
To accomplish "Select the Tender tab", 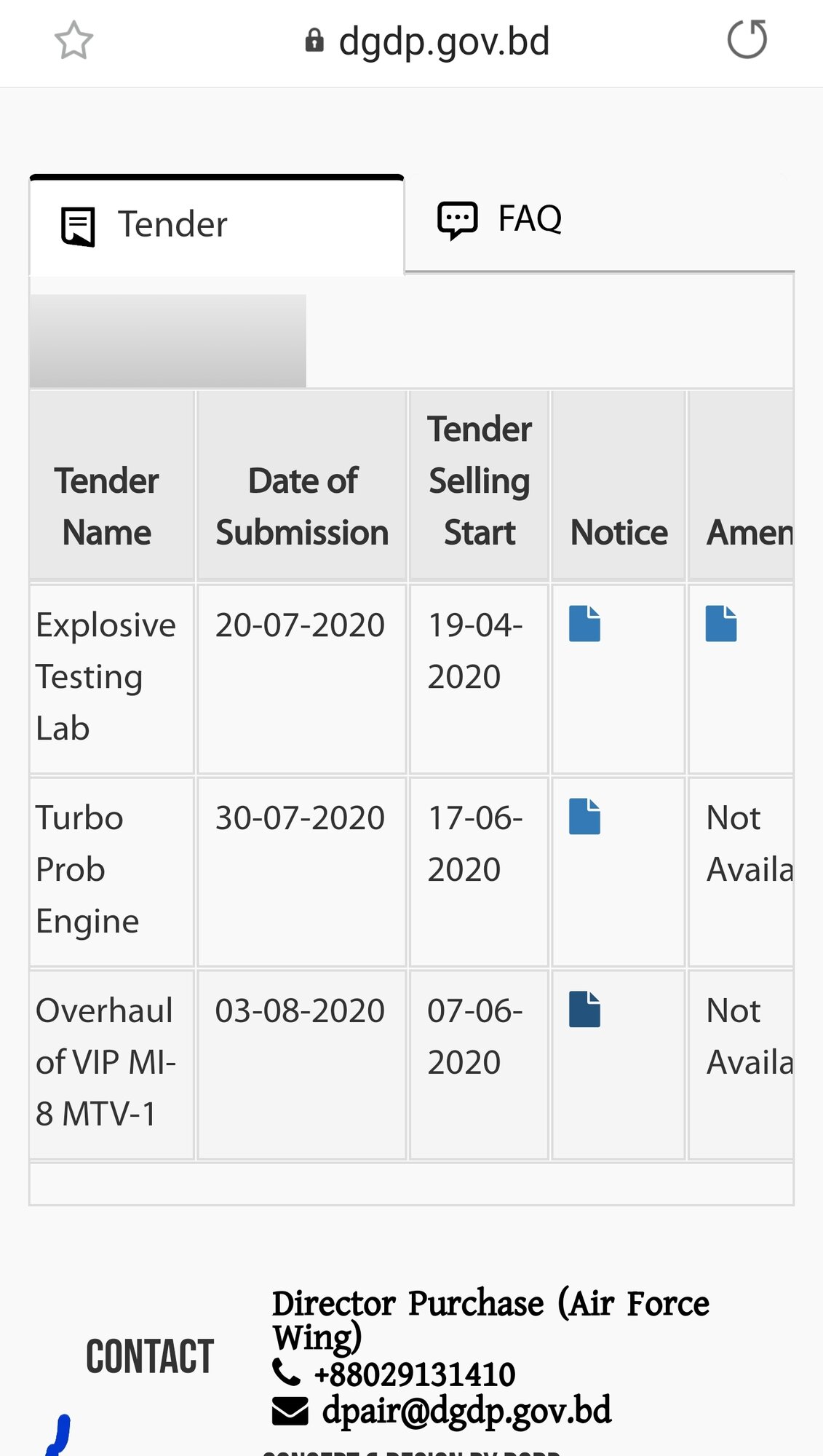I will pyautogui.click(x=217, y=225).
